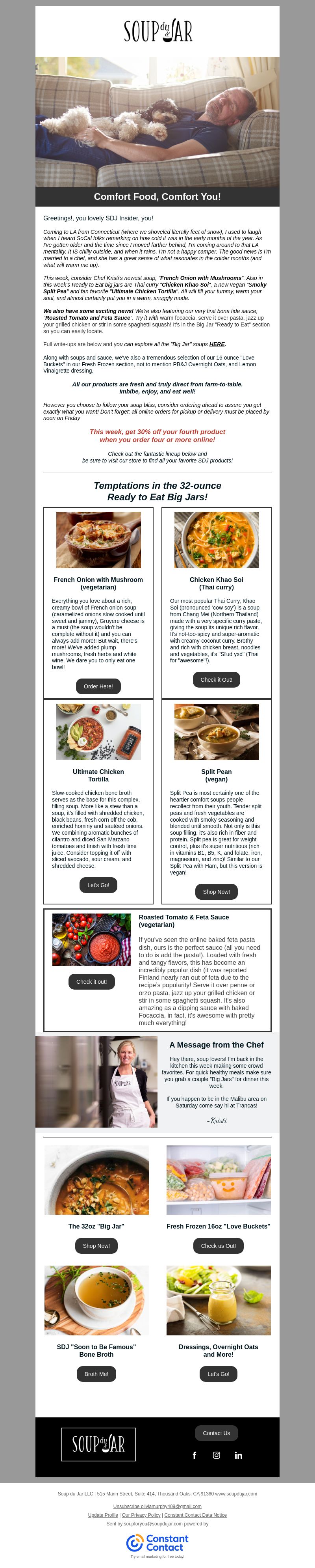Open the Soup du Jar LinkedIn page
This screenshot has height=1568, width=315.
point(238,1455)
